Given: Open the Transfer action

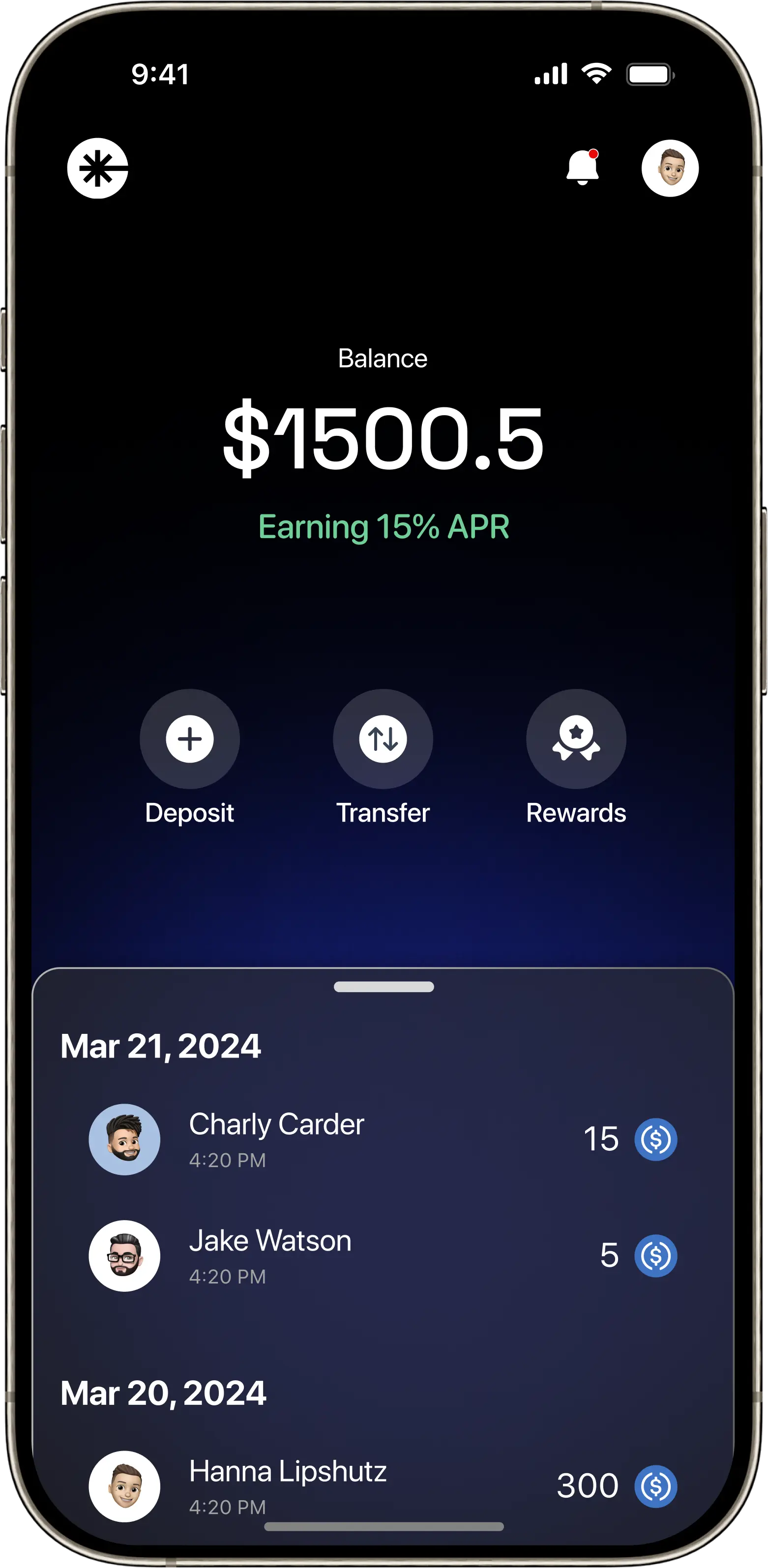Looking at the screenshot, I should click(383, 739).
